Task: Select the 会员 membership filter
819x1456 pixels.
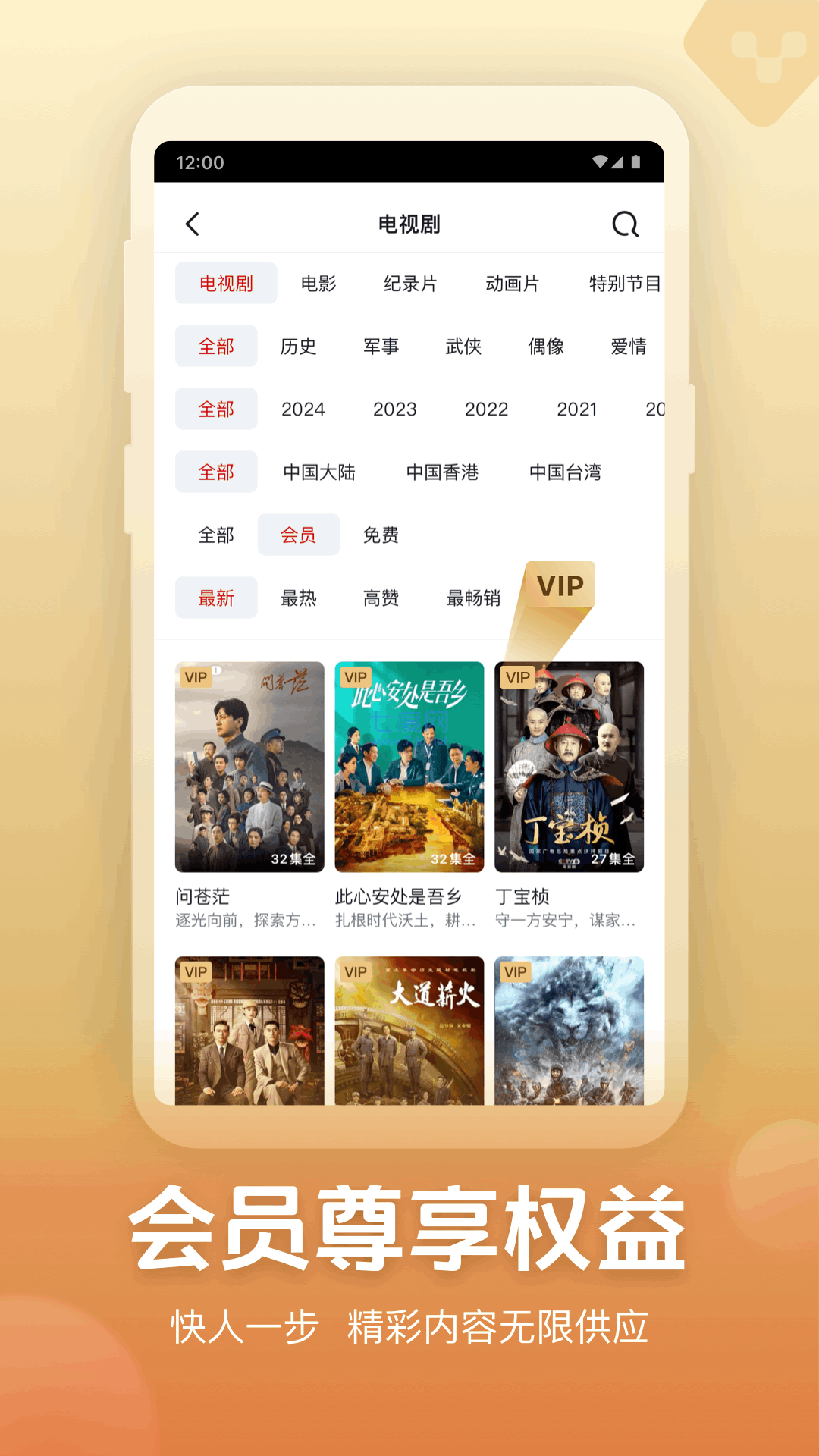Action: [298, 535]
